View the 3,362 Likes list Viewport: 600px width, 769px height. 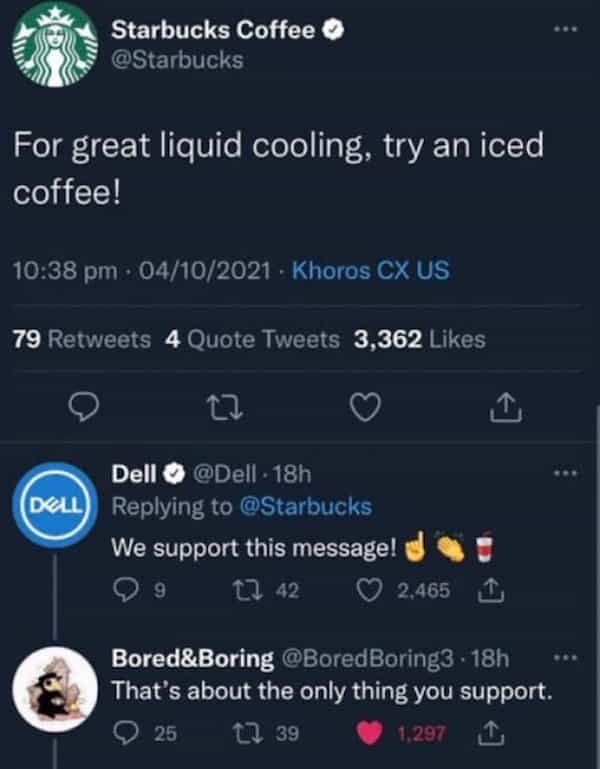click(420, 339)
